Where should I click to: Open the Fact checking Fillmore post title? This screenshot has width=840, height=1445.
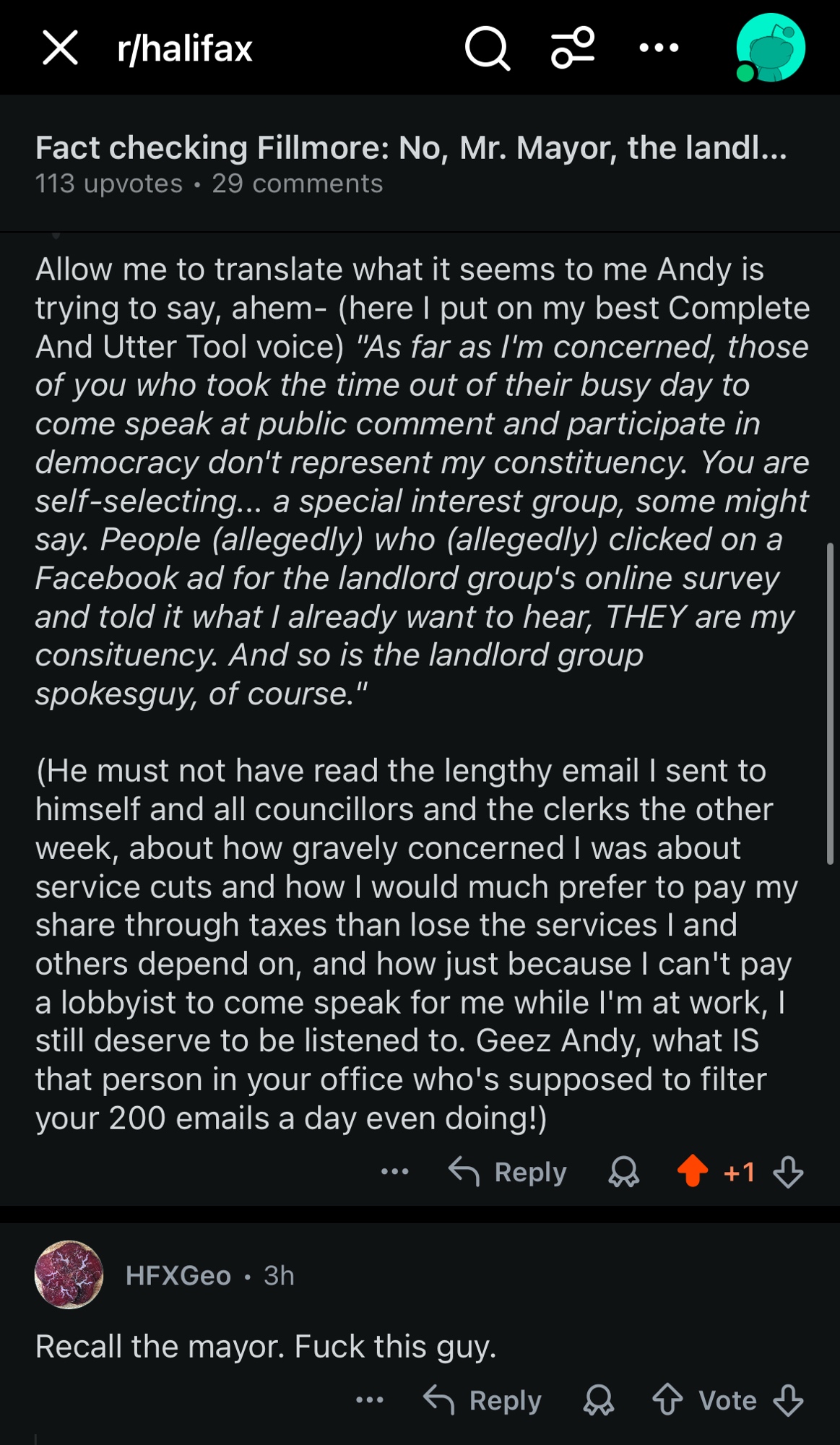pos(410,148)
